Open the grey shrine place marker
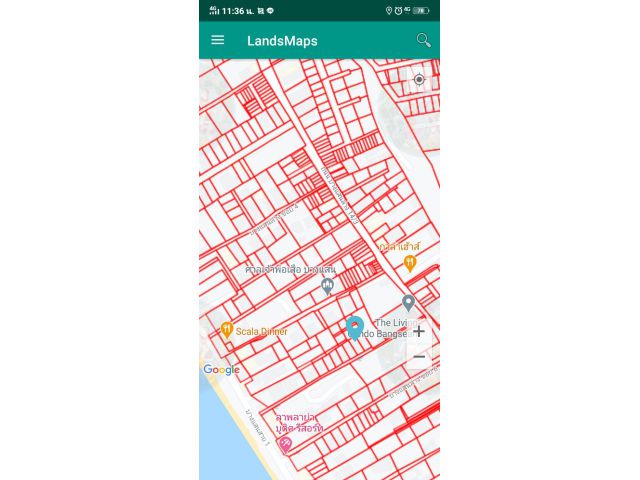This screenshot has height=480, width=640. click(327, 286)
